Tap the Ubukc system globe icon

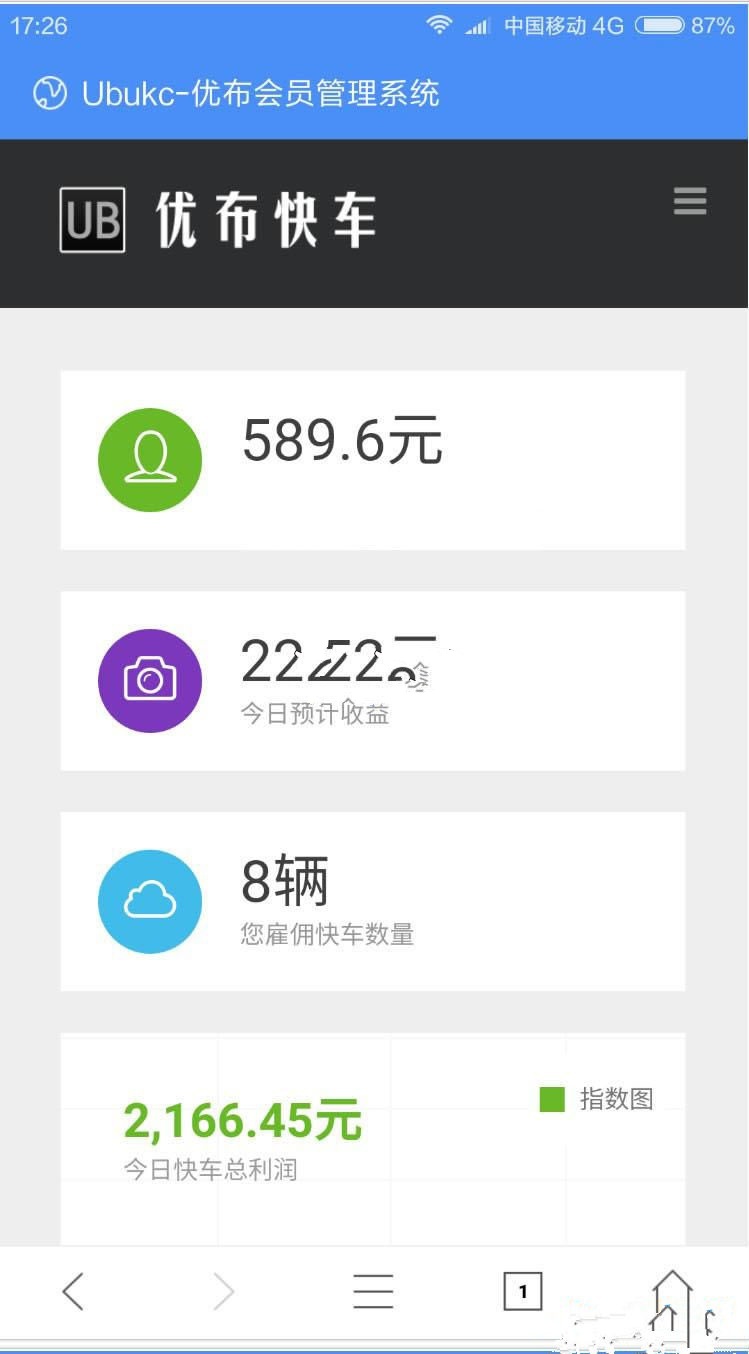click(47, 93)
